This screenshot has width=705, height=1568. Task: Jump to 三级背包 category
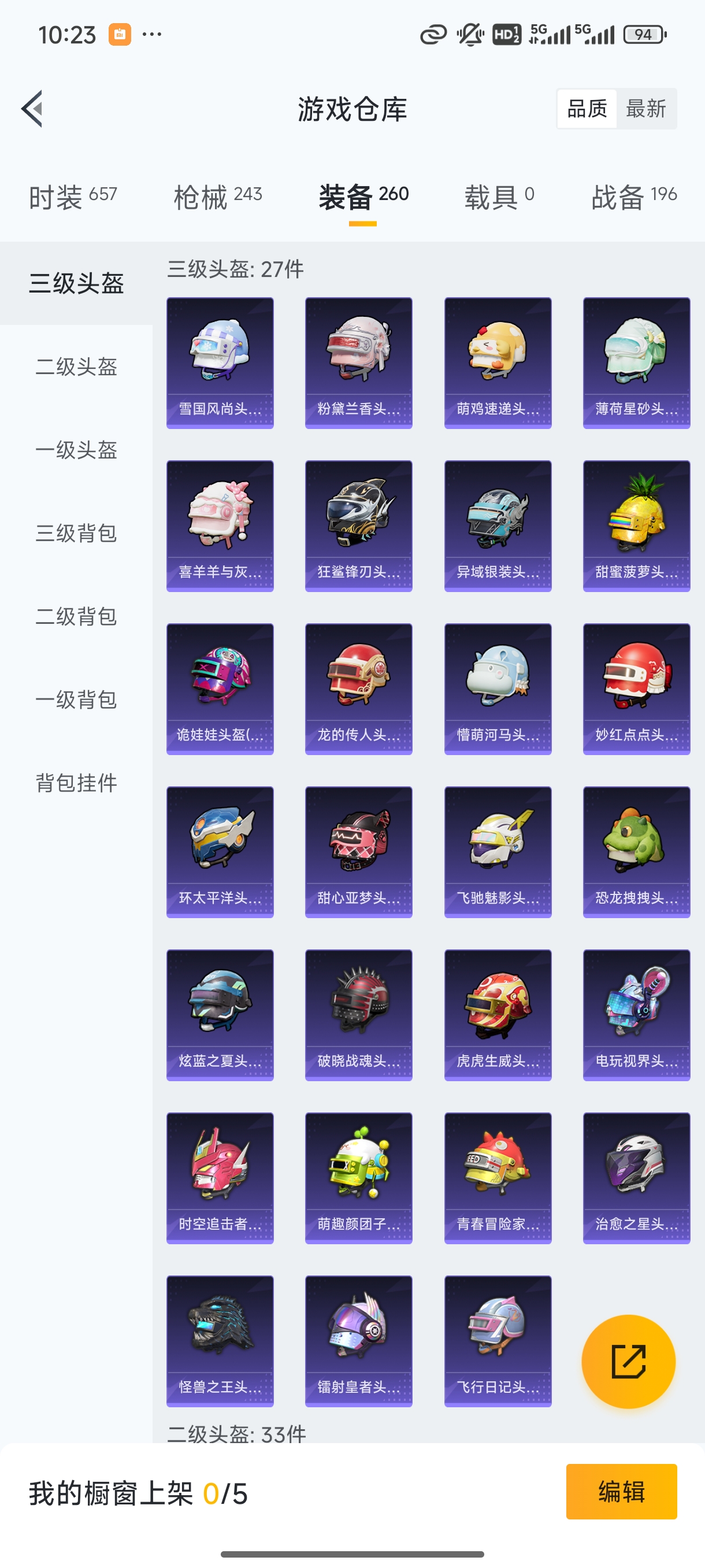[x=76, y=533]
